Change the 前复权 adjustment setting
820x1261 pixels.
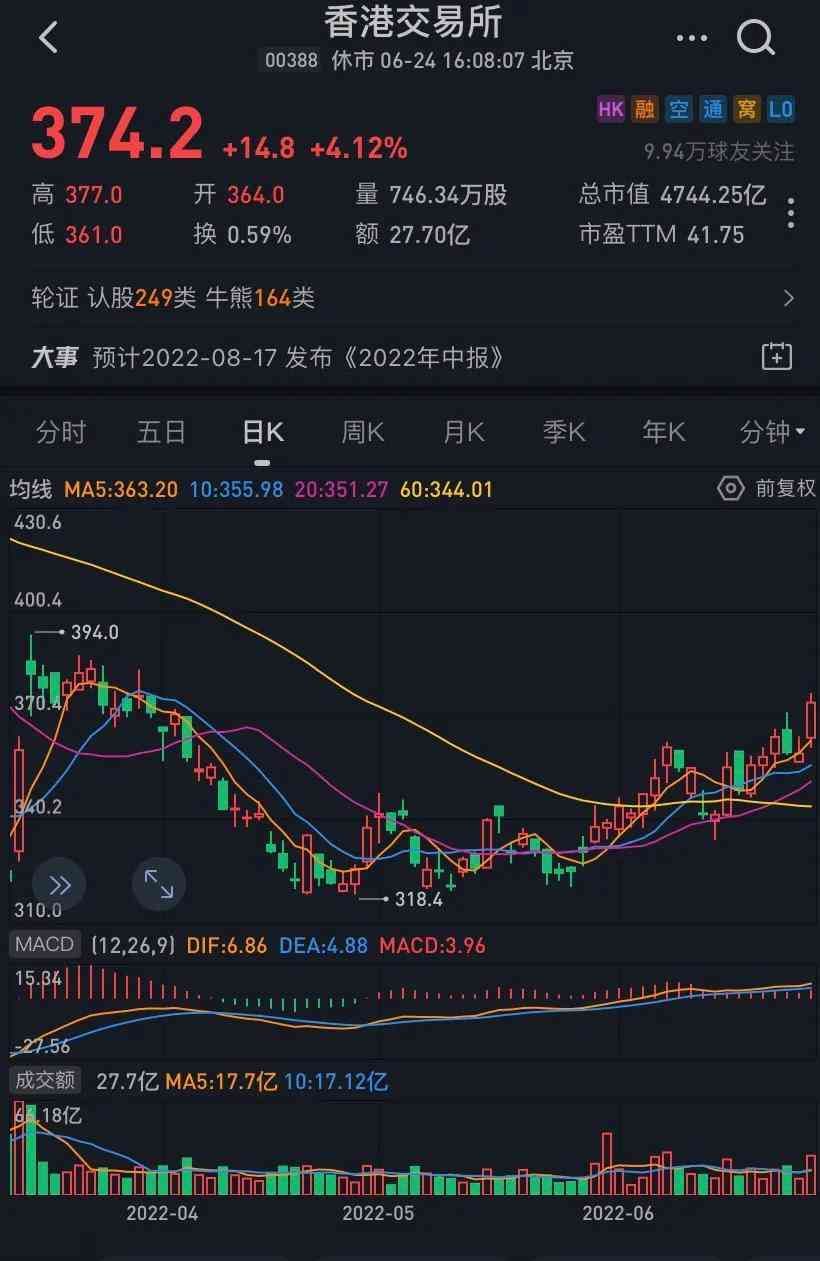click(767, 489)
